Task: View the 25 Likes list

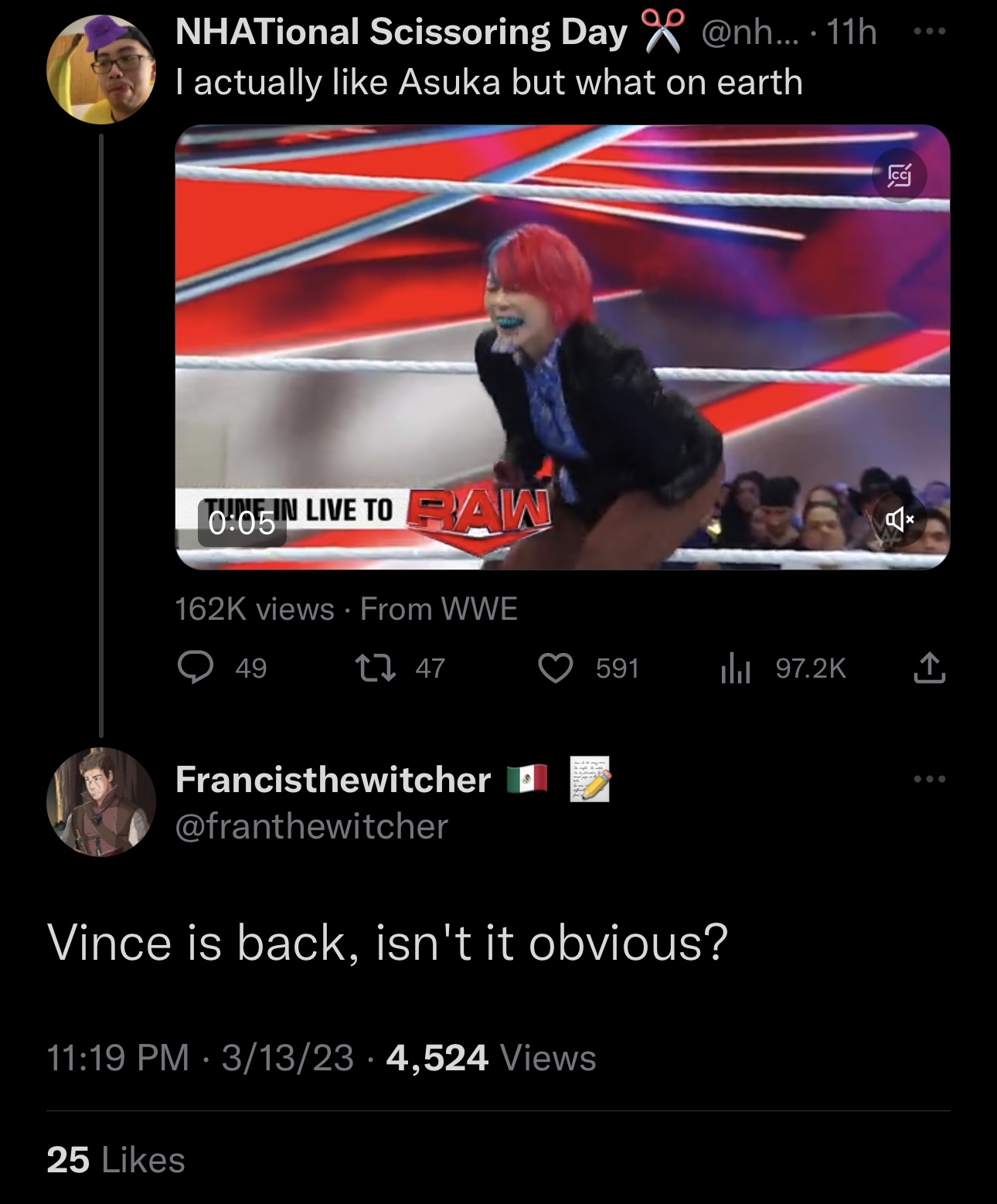Action: [116, 1160]
